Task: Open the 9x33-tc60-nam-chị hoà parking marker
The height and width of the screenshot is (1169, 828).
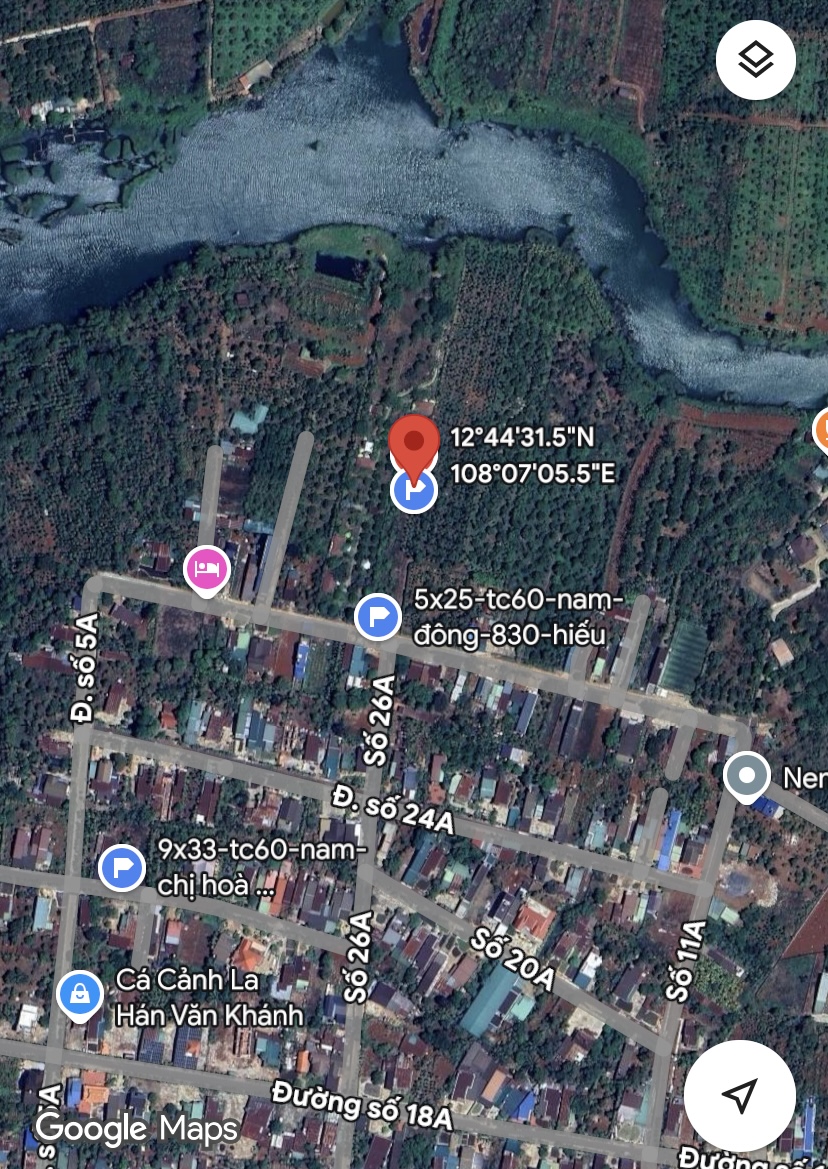Action: pyautogui.click(x=122, y=867)
